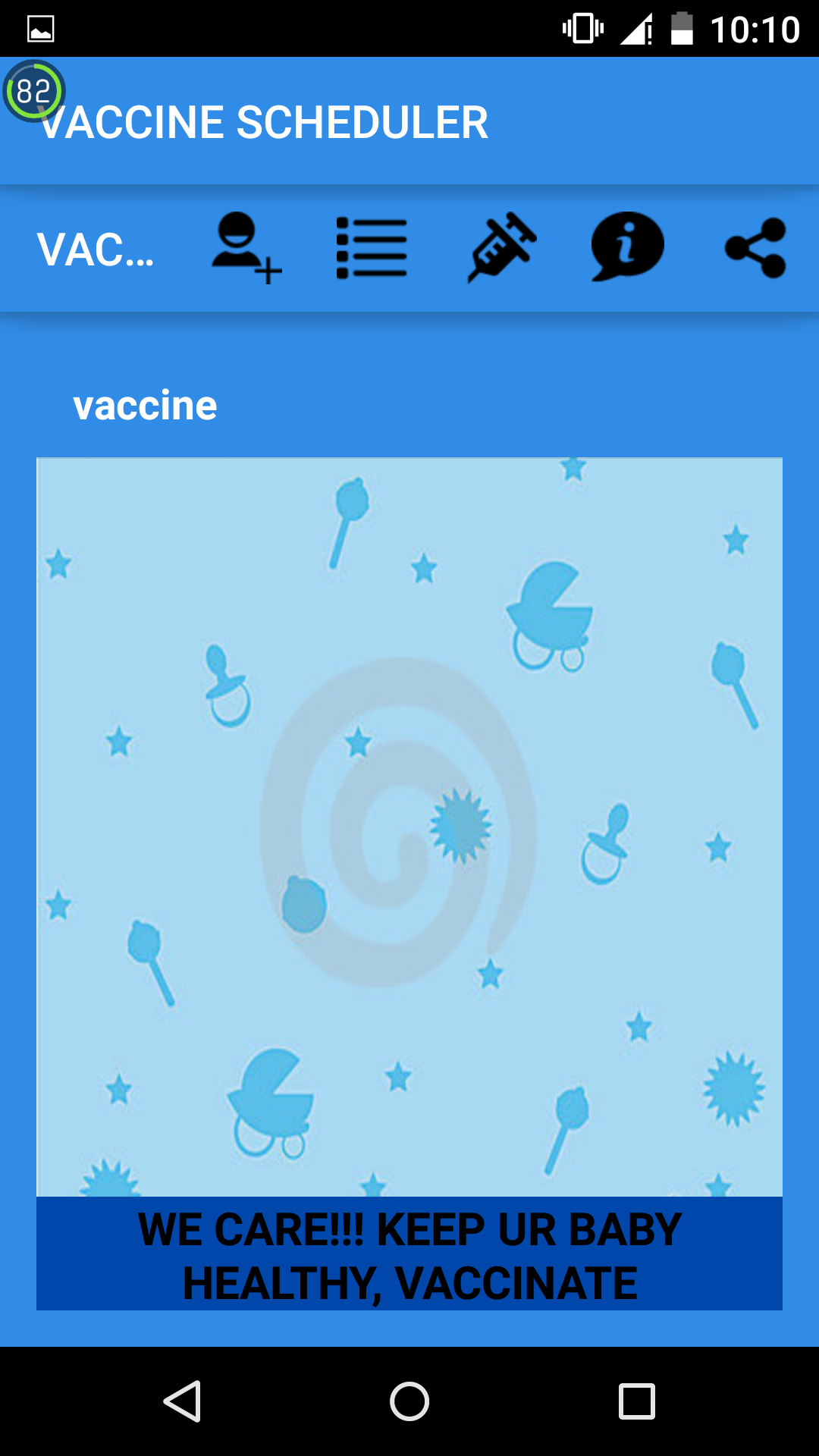This screenshot has width=819, height=1456.
Task: Tap the vaccine section heading
Action: click(x=144, y=406)
